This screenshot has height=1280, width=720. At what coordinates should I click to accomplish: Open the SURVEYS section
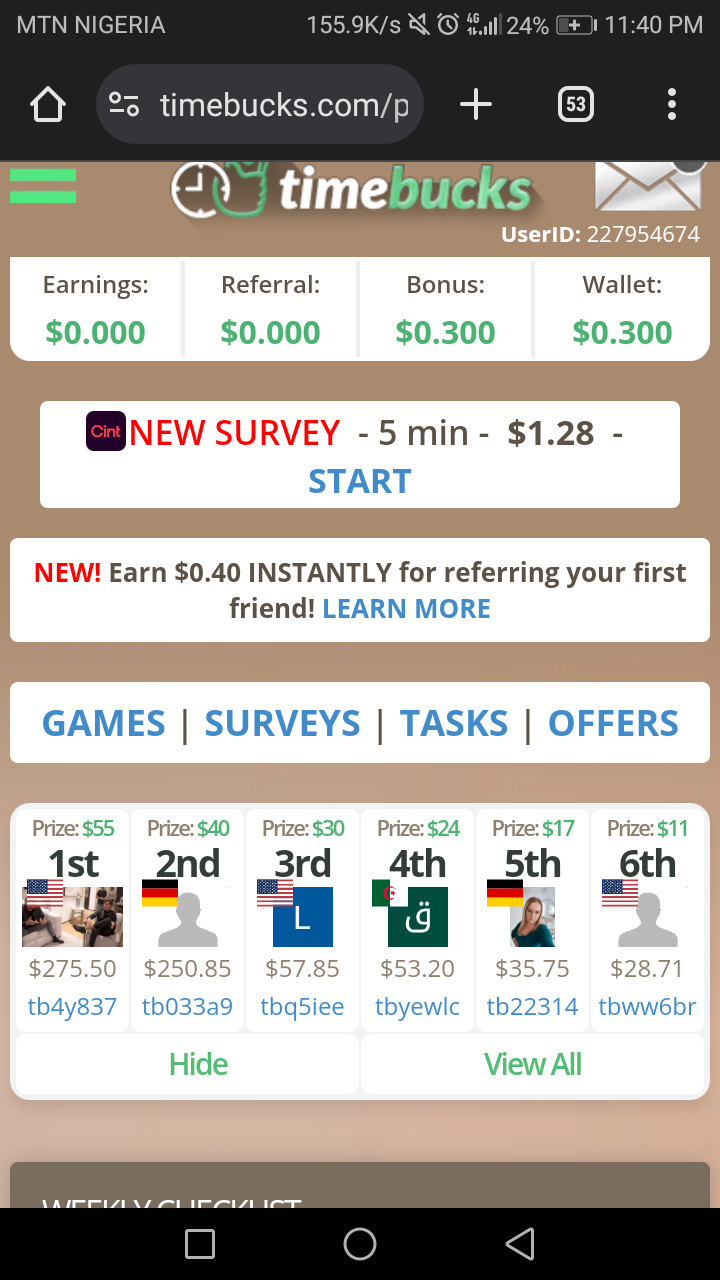pos(282,723)
